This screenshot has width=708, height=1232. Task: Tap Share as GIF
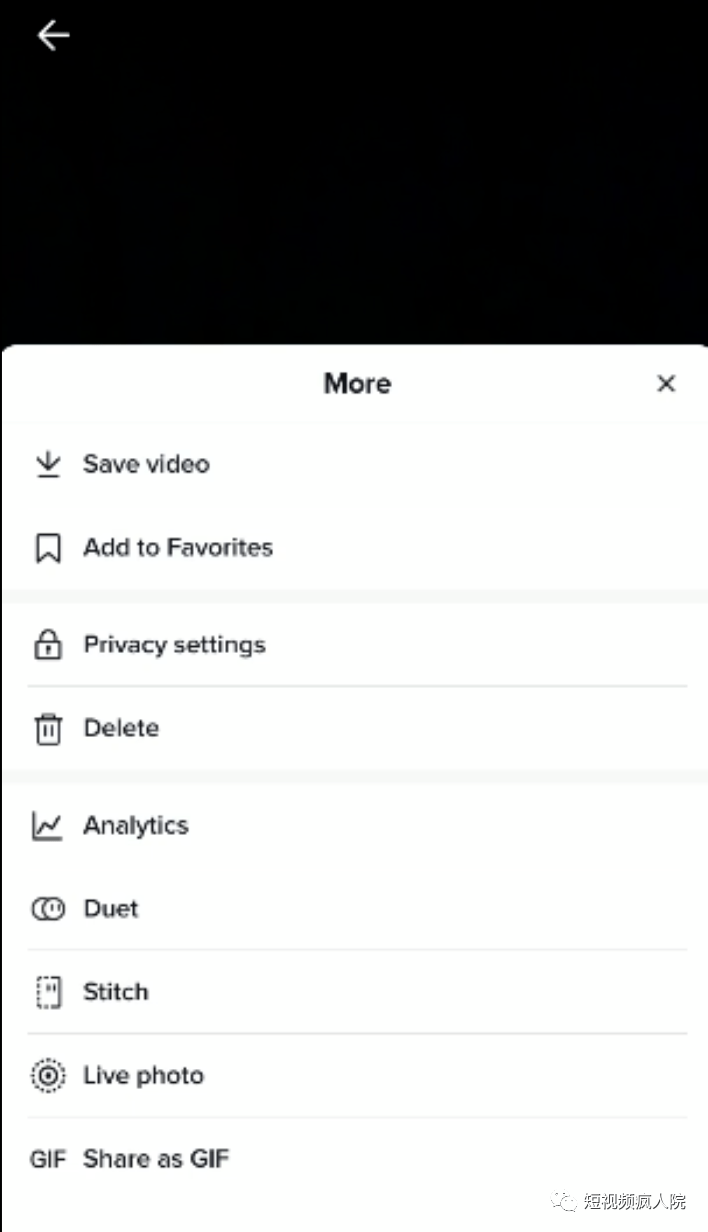coord(354,1159)
